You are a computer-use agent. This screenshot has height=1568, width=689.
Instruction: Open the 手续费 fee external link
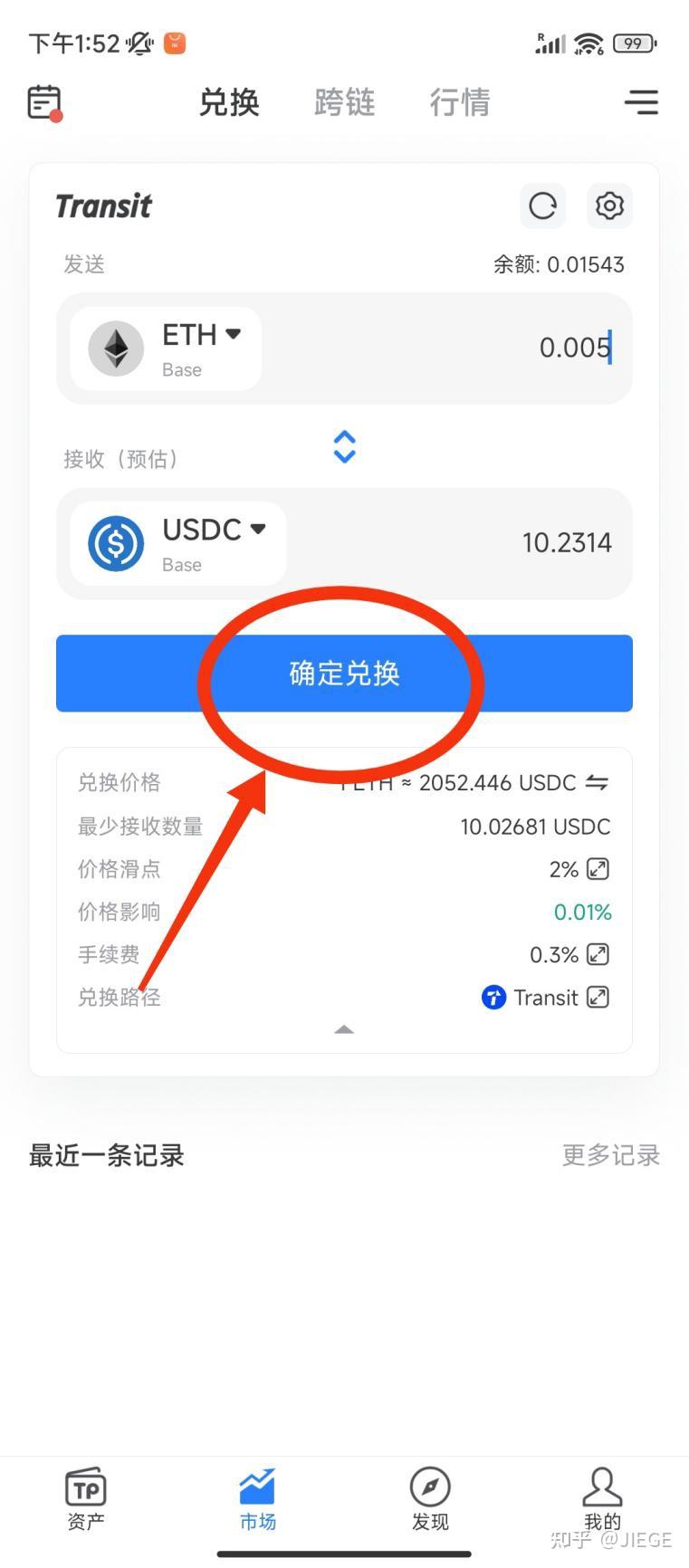pos(598,954)
